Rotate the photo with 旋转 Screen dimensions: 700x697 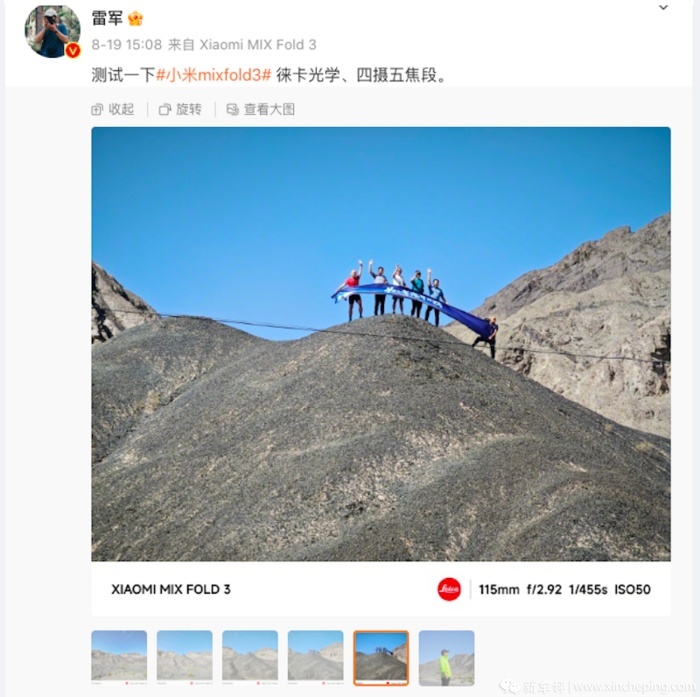pyautogui.click(x=180, y=109)
